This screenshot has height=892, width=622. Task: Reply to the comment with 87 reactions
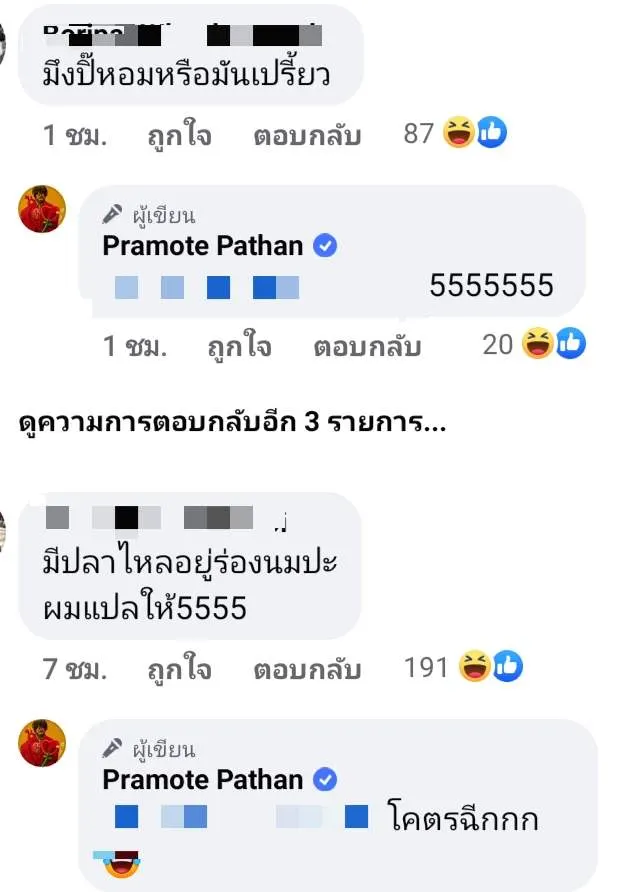pyautogui.click(x=307, y=135)
